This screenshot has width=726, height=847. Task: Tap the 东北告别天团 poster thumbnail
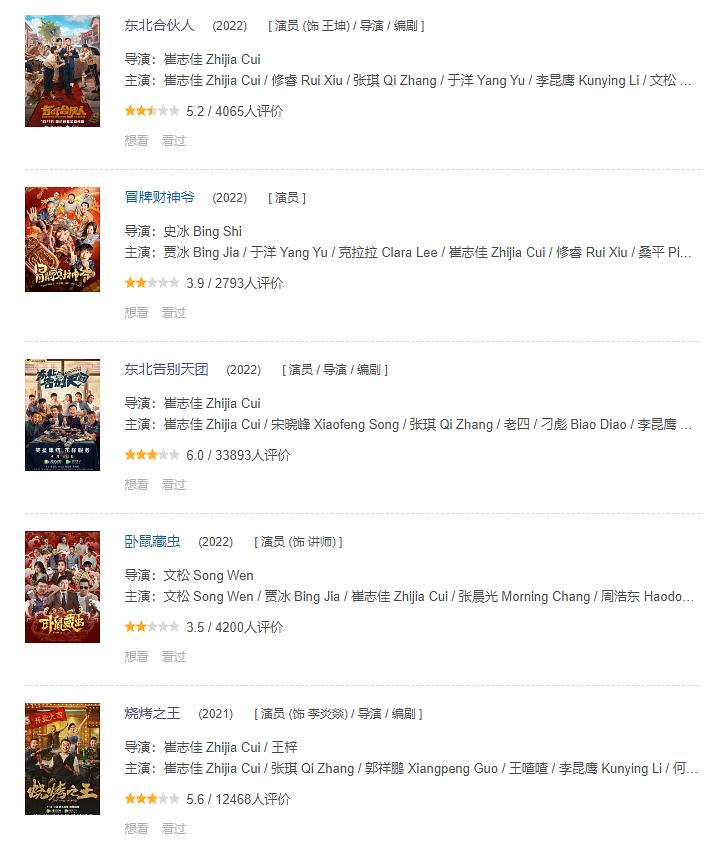[x=62, y=415]
